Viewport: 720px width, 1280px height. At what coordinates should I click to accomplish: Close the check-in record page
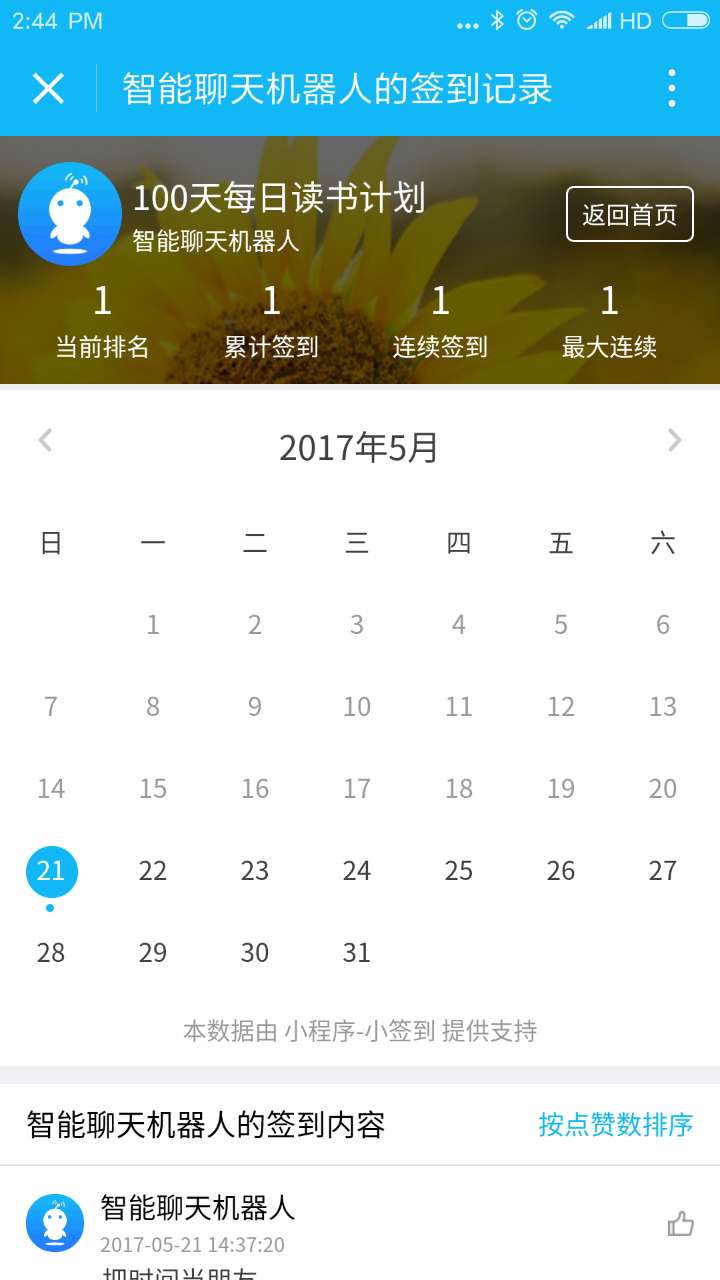48,89
